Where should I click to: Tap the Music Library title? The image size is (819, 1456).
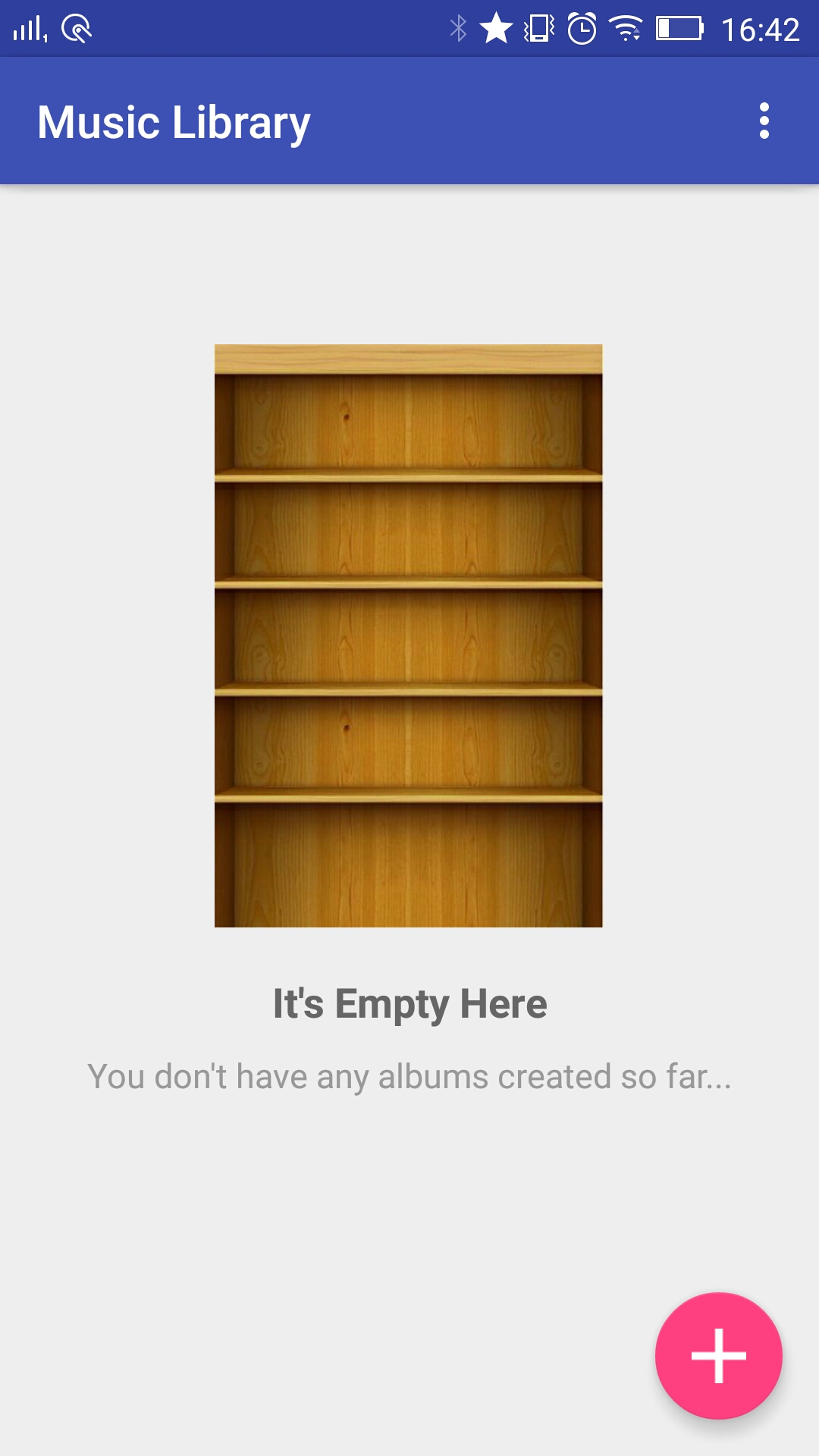pos(174,121)
